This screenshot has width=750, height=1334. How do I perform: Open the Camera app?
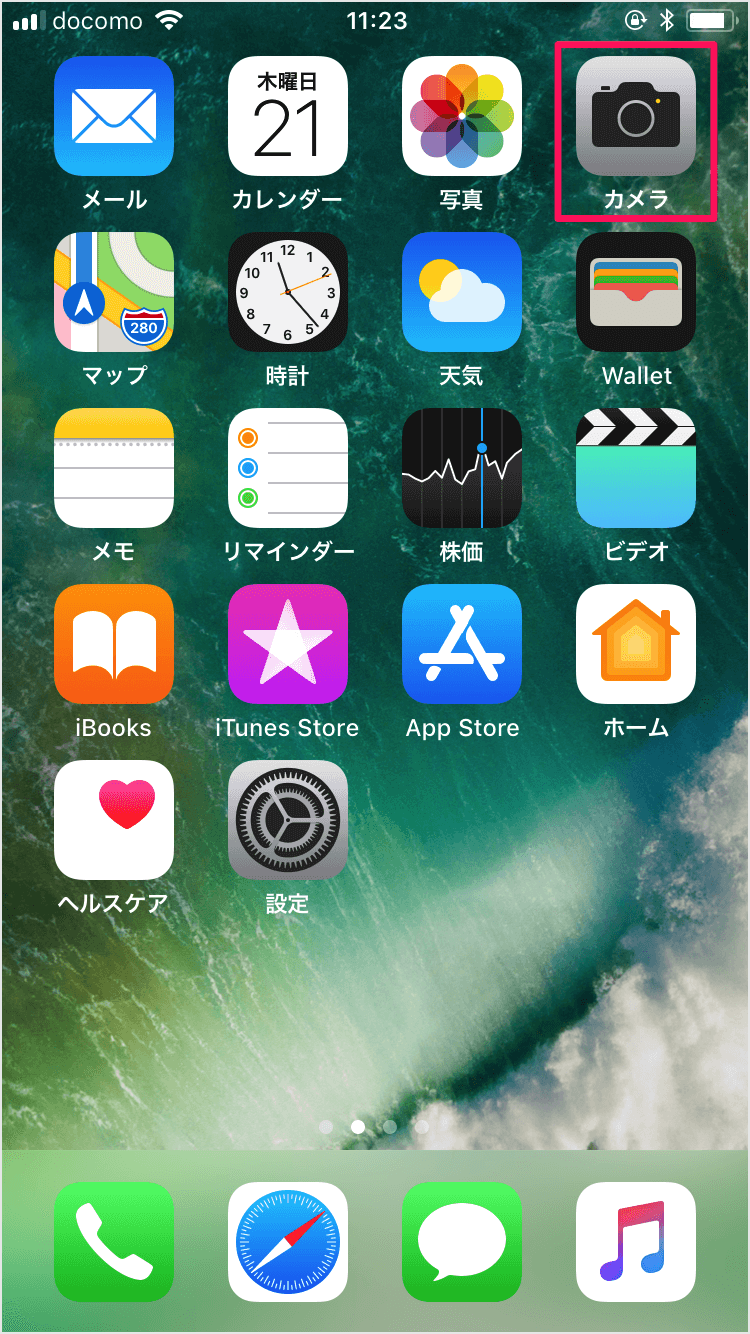click(x=636, y=115)
